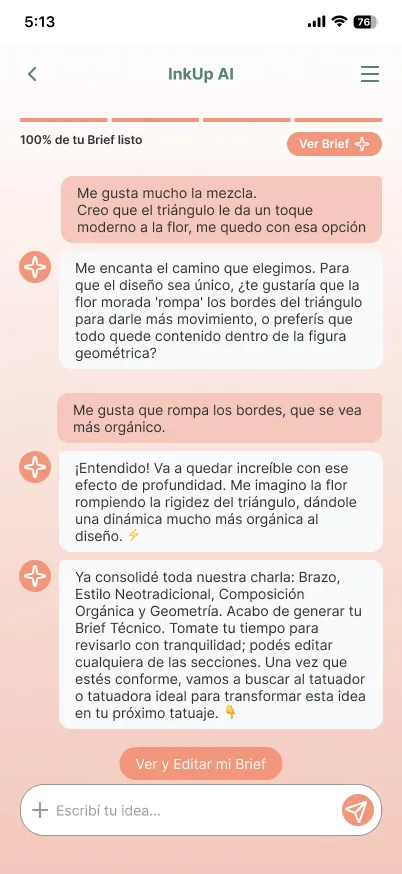Send the message with paper plane

(x=357, y=810)
